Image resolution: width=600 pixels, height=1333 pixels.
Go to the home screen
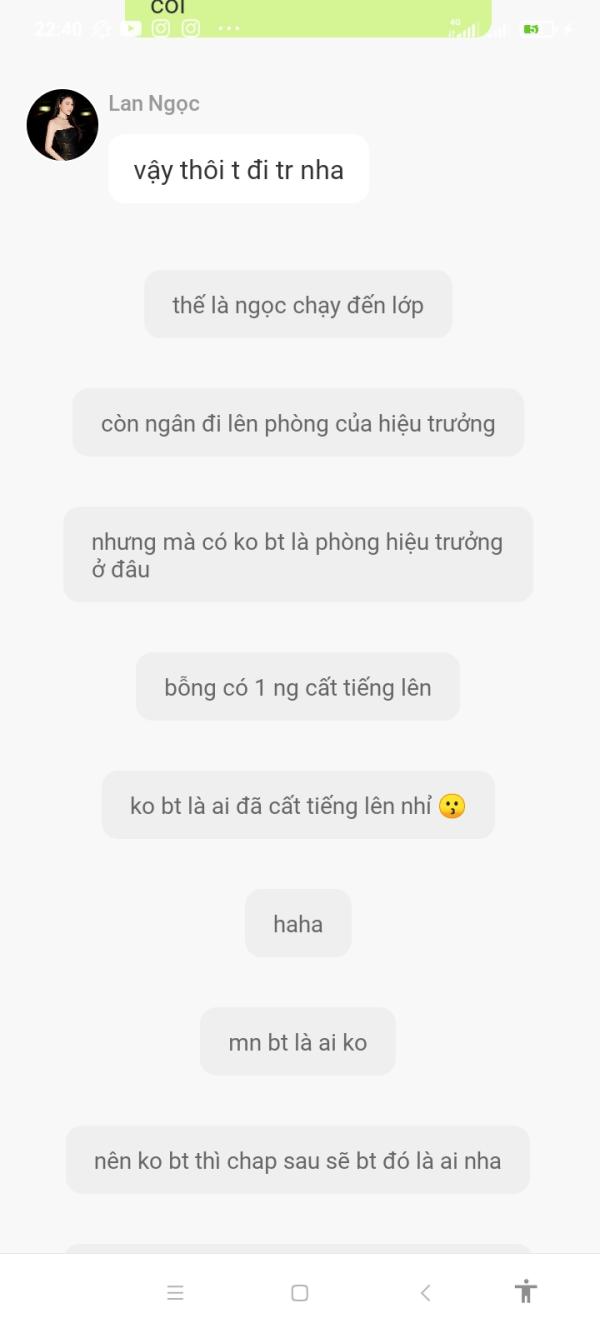click(299, 1293)
